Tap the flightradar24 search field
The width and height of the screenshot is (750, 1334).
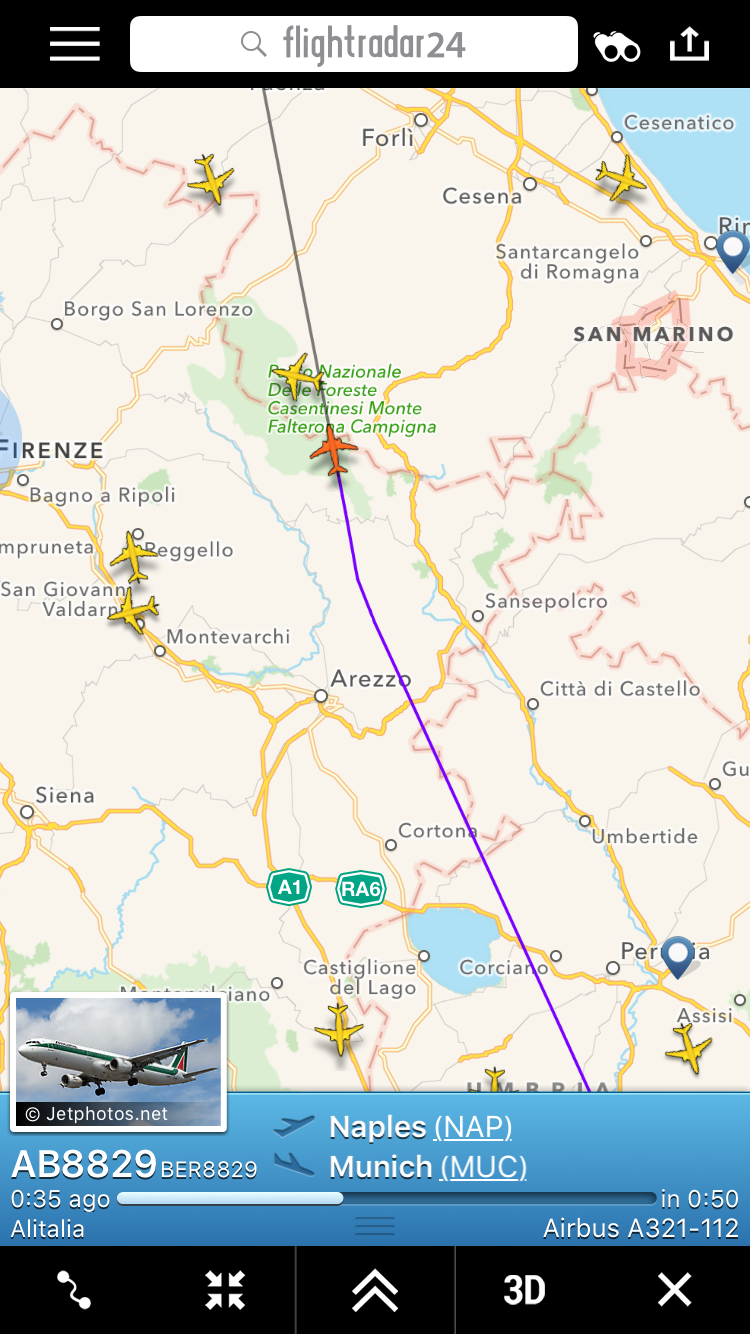354,44
